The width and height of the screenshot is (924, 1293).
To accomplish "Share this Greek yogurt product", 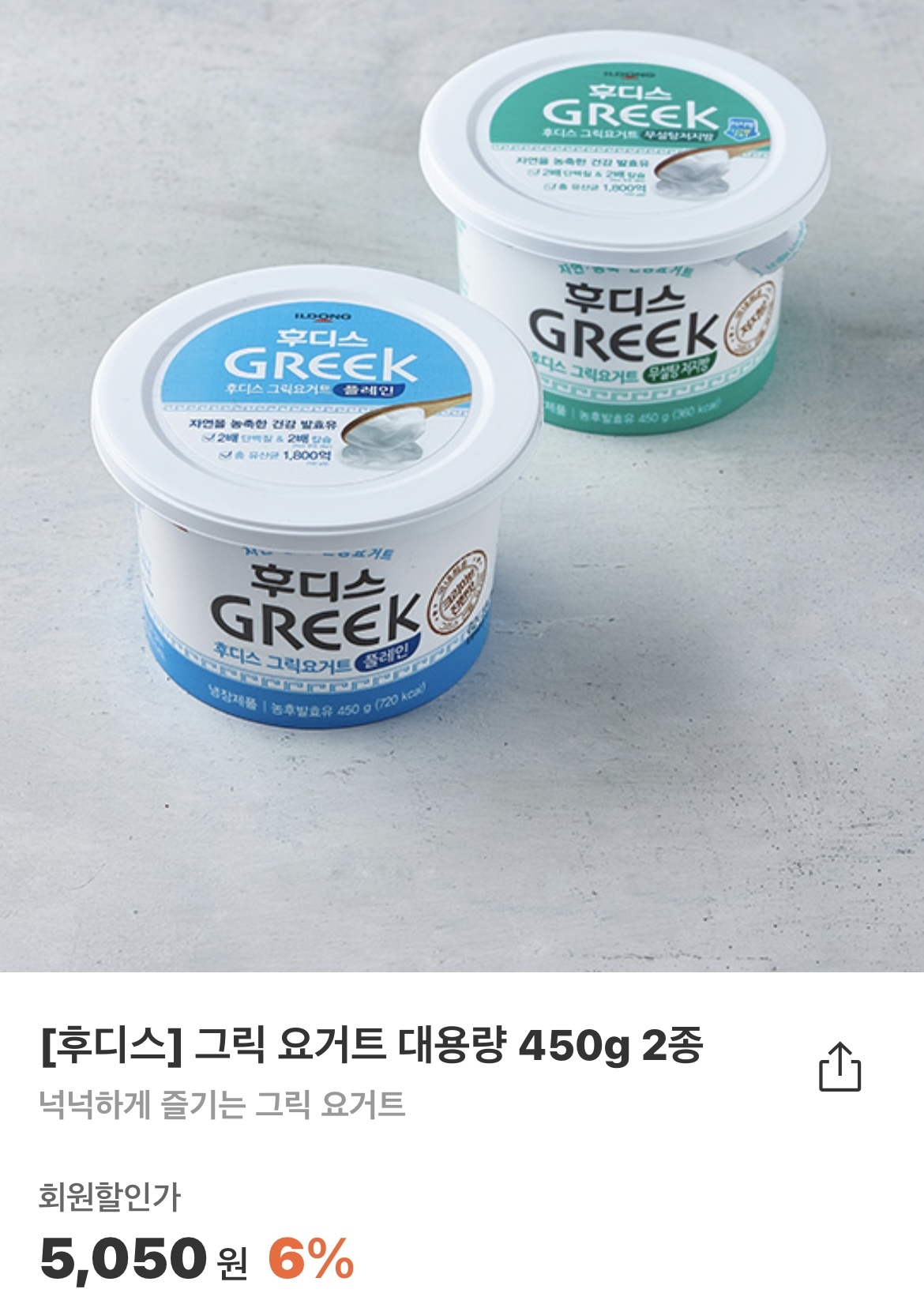I will [839, 1067].
